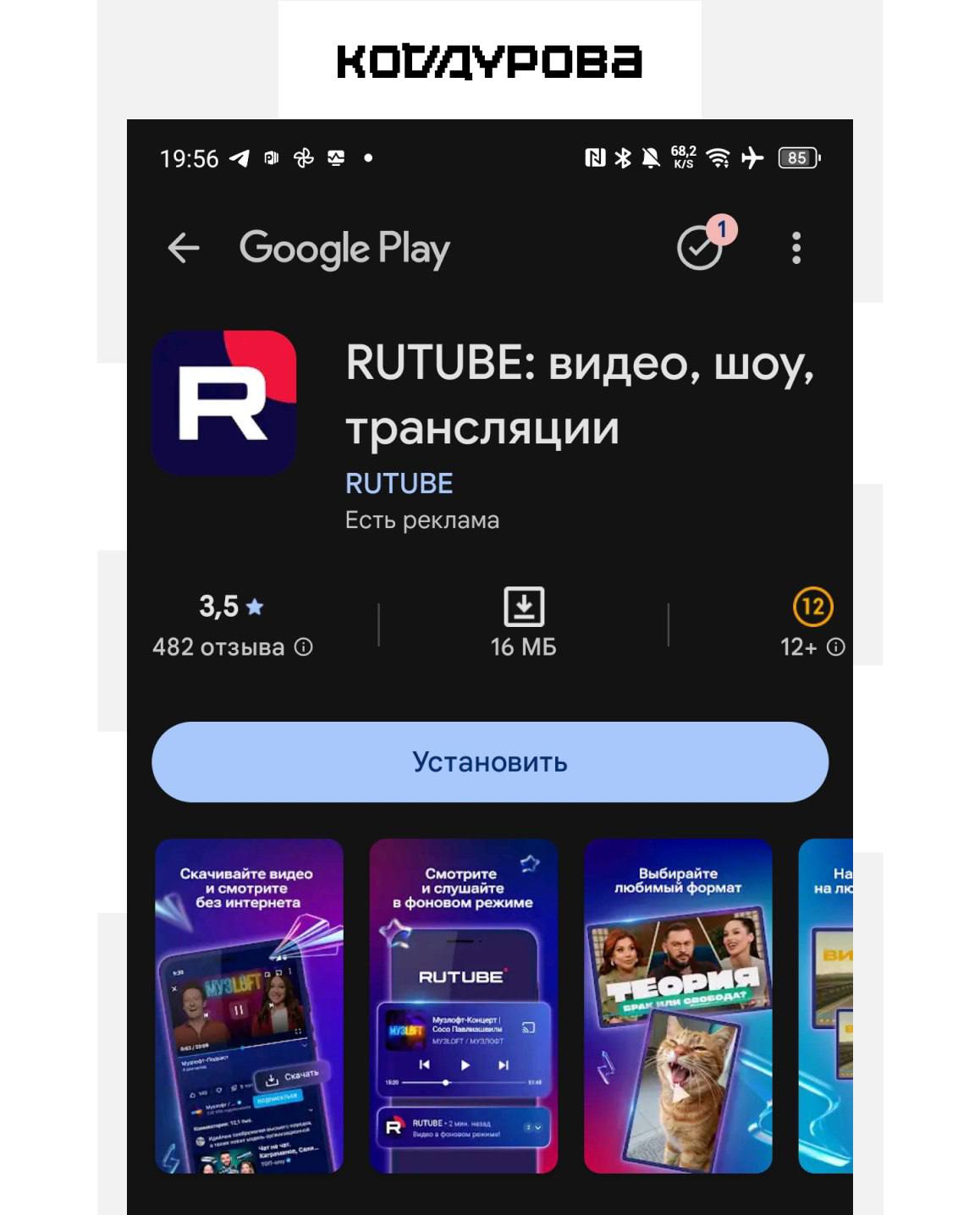Tap the info icon next to 482 отзыва
This screenshot has width=980, height=1215.
point(304,647)
